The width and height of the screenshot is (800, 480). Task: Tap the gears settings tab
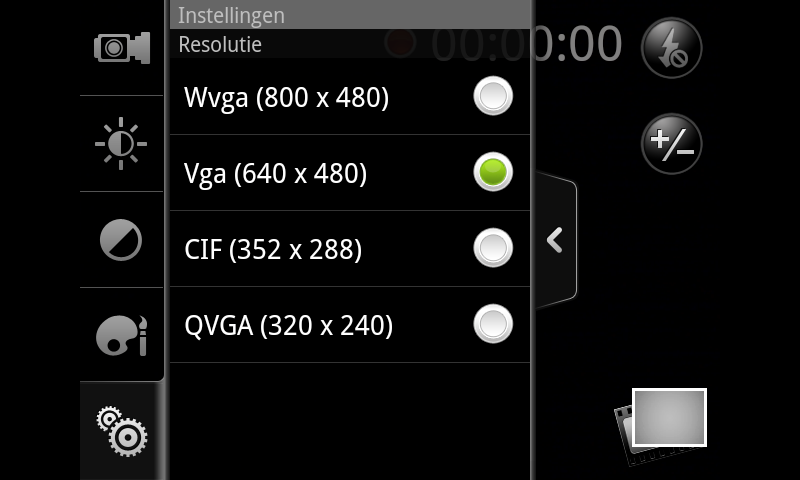click(x=121, y=431)
